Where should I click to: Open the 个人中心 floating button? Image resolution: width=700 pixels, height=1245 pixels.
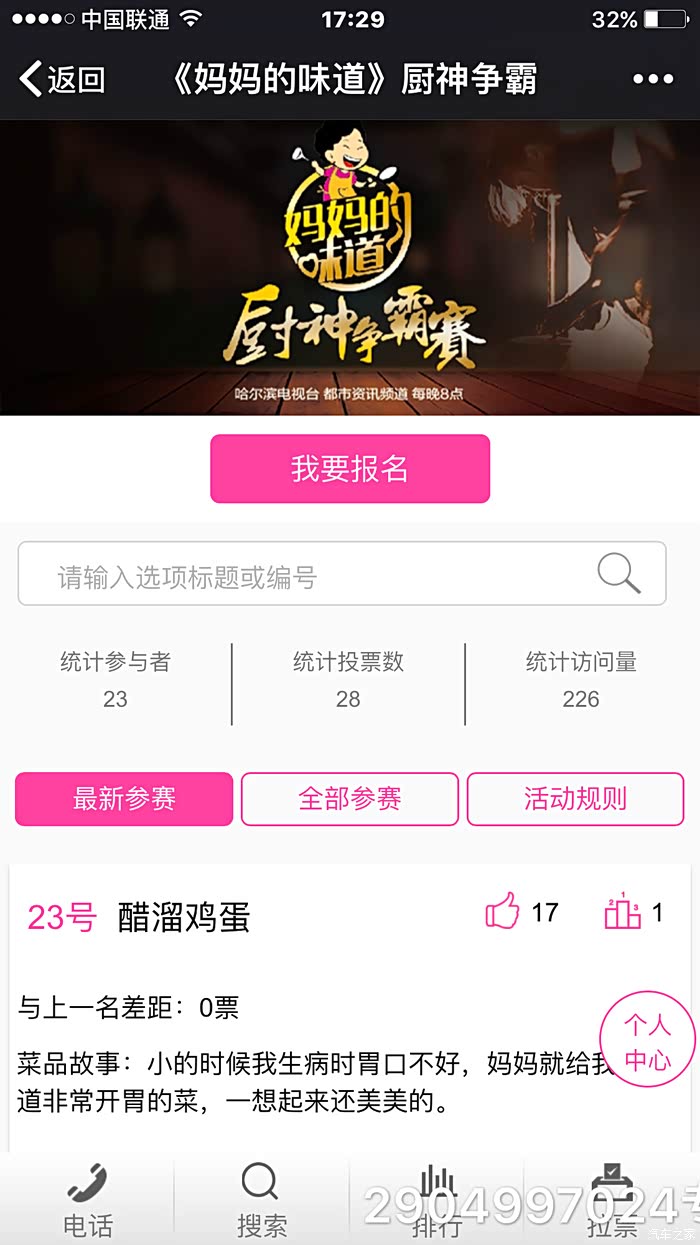coord(647,1041)
